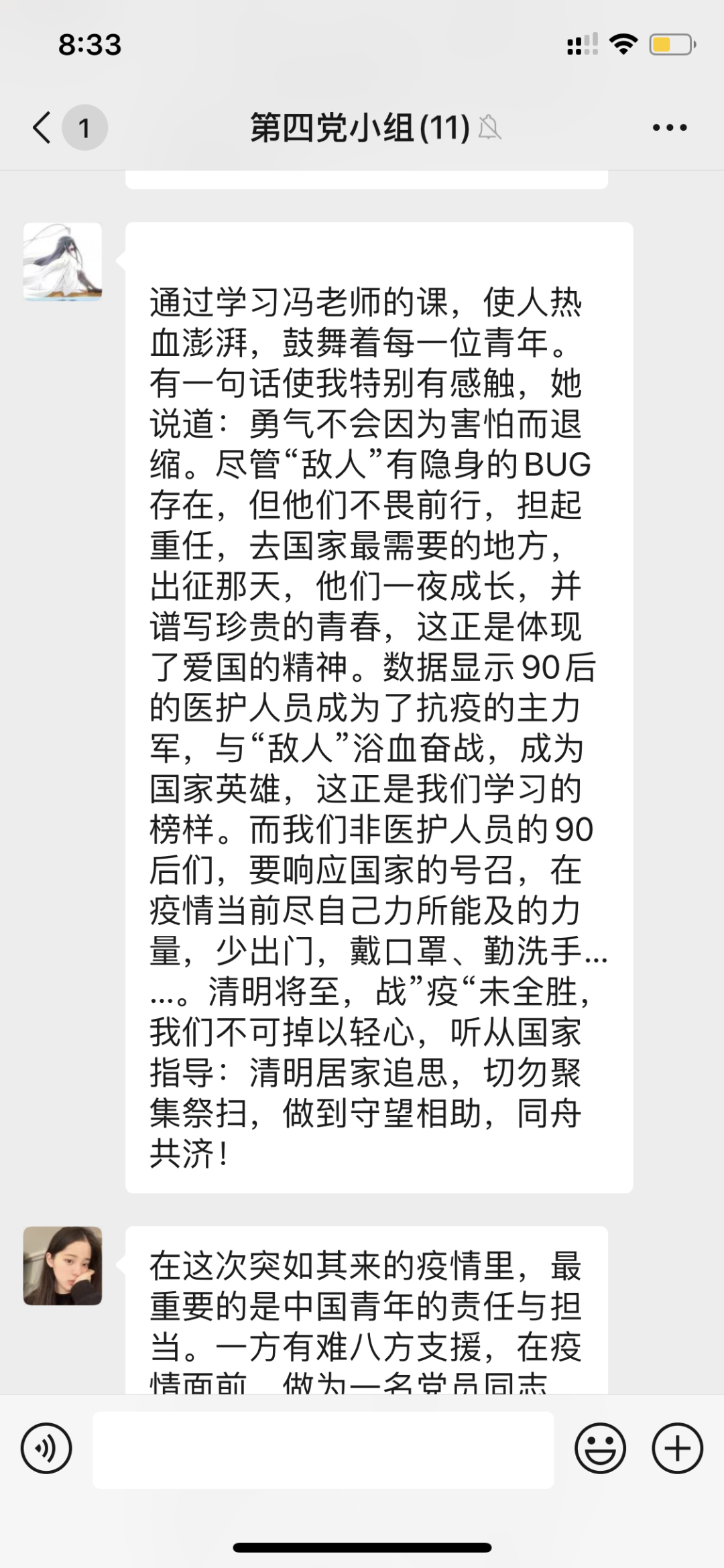
Task: Switch to voice message input
Action: tap(46, 1448)
